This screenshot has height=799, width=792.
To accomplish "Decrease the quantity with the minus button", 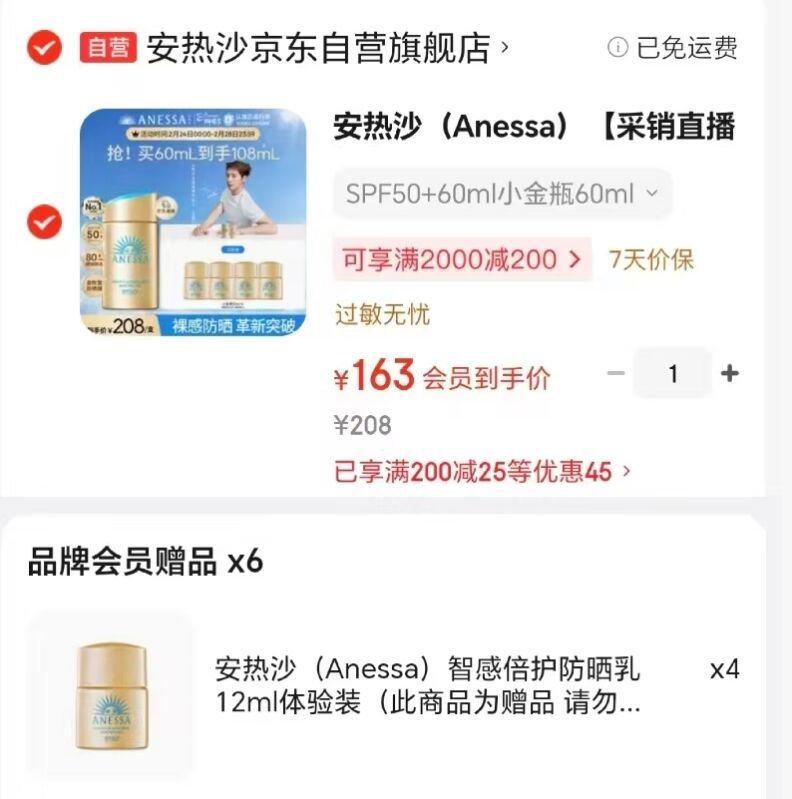I will click(616, 374).
